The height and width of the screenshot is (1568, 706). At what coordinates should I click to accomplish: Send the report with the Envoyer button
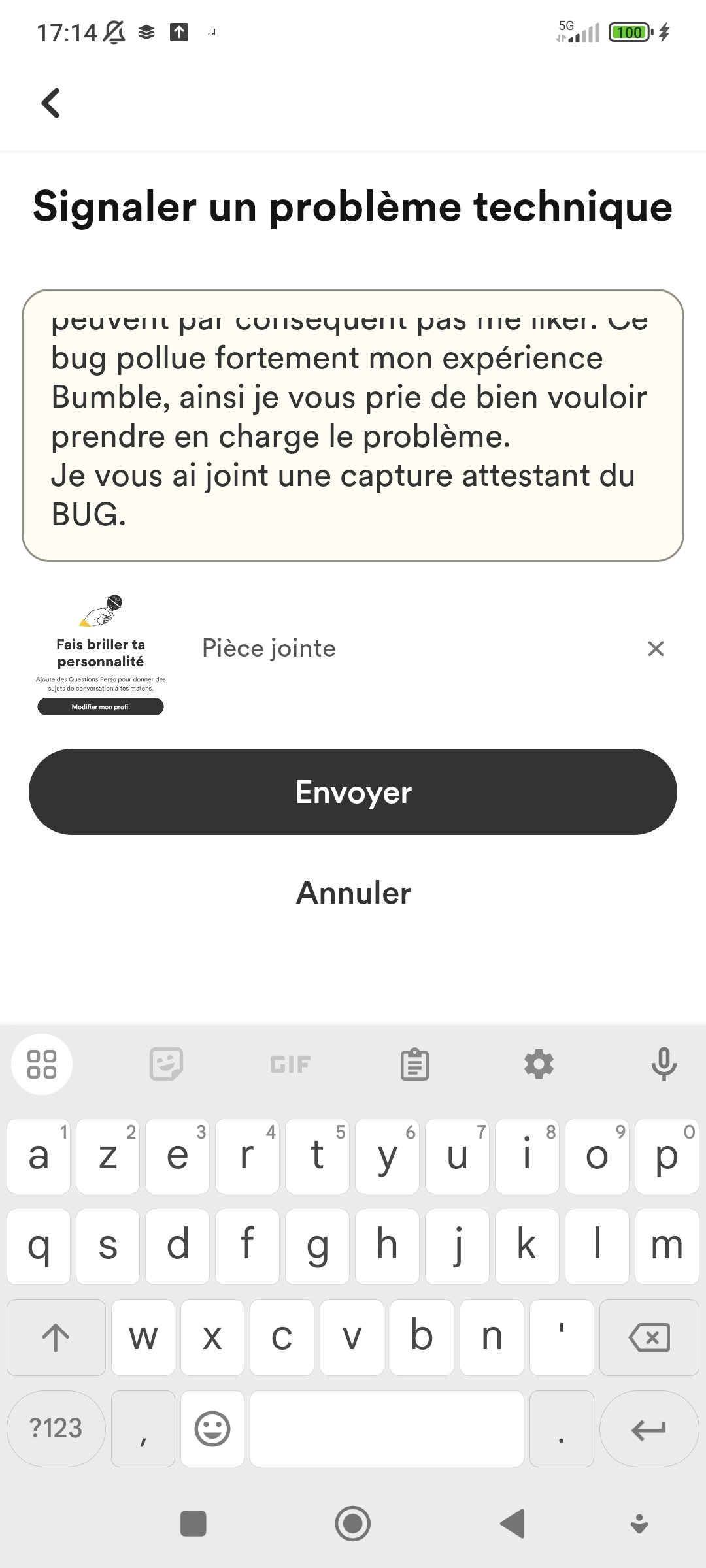(x=353, y=792)
